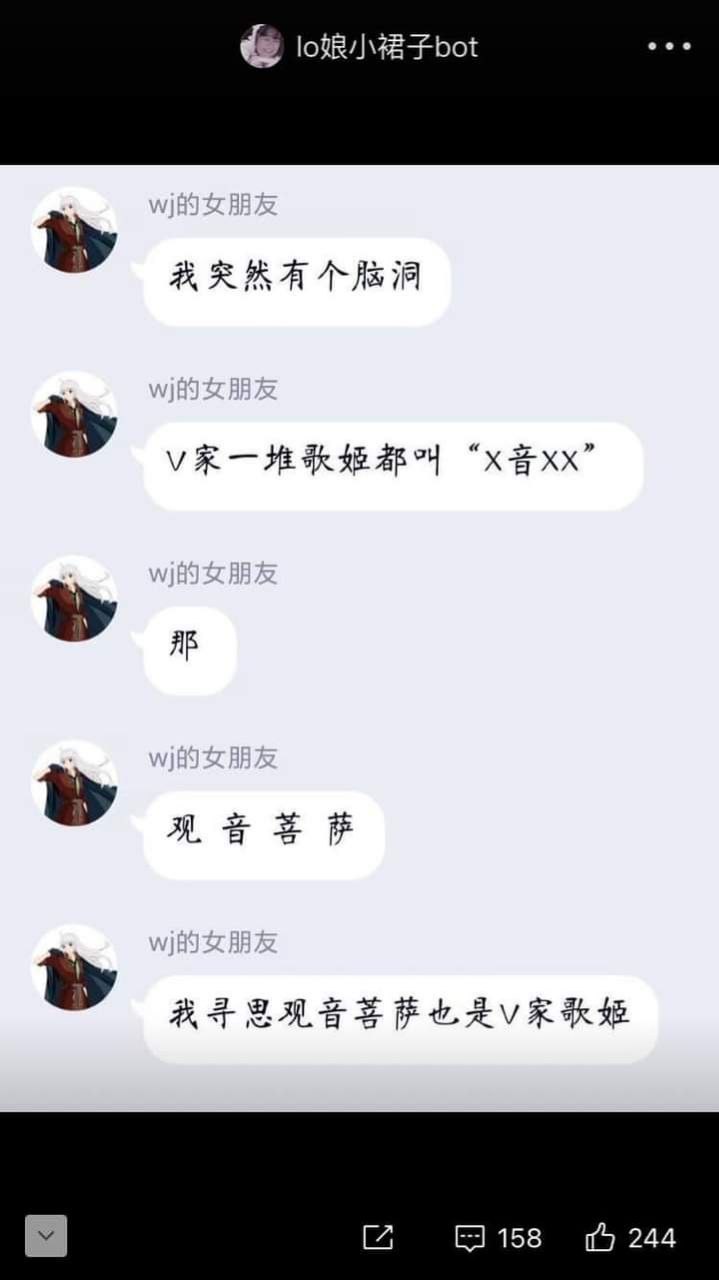
Task: Open the three-dot overflow menu
Action: click(x=669, y=47)
